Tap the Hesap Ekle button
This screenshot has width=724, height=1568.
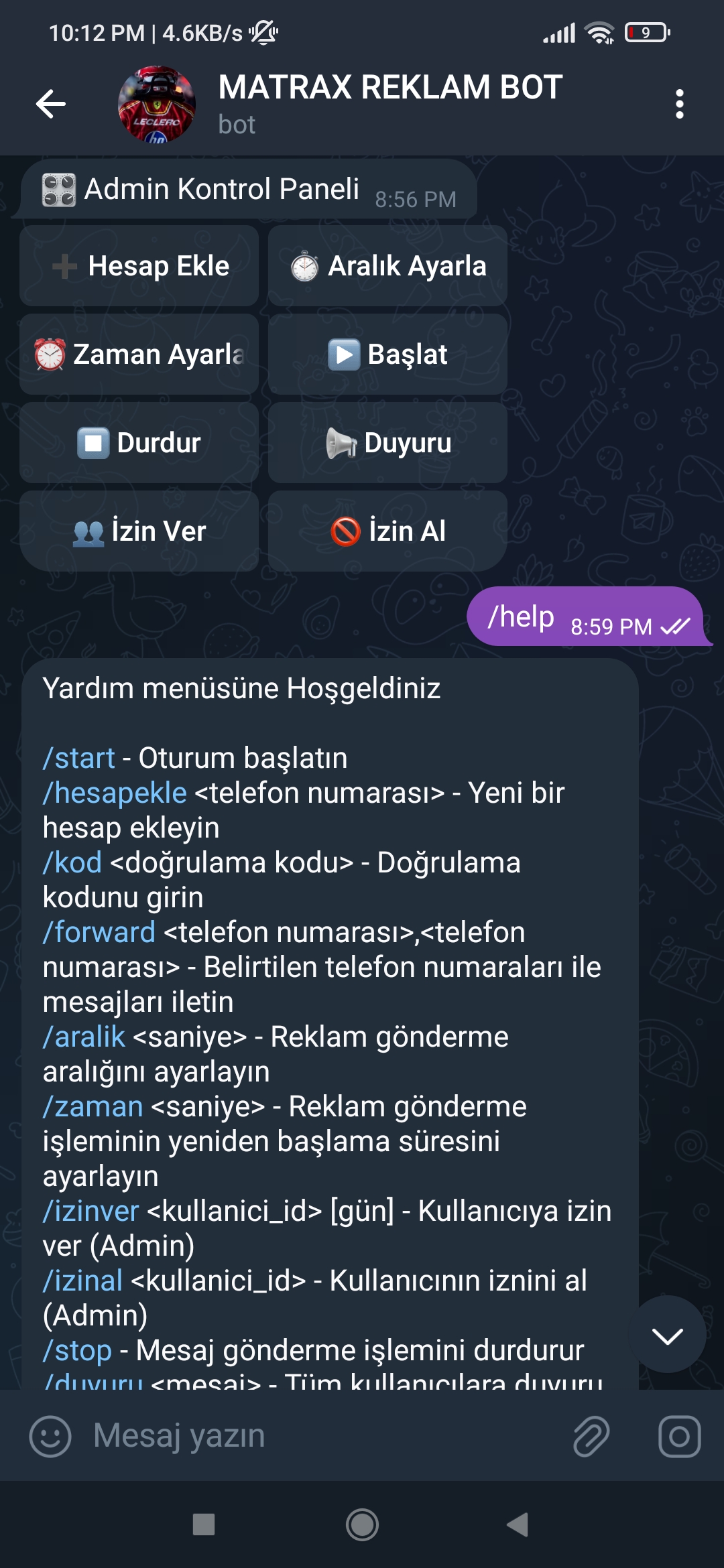point(139,266)
